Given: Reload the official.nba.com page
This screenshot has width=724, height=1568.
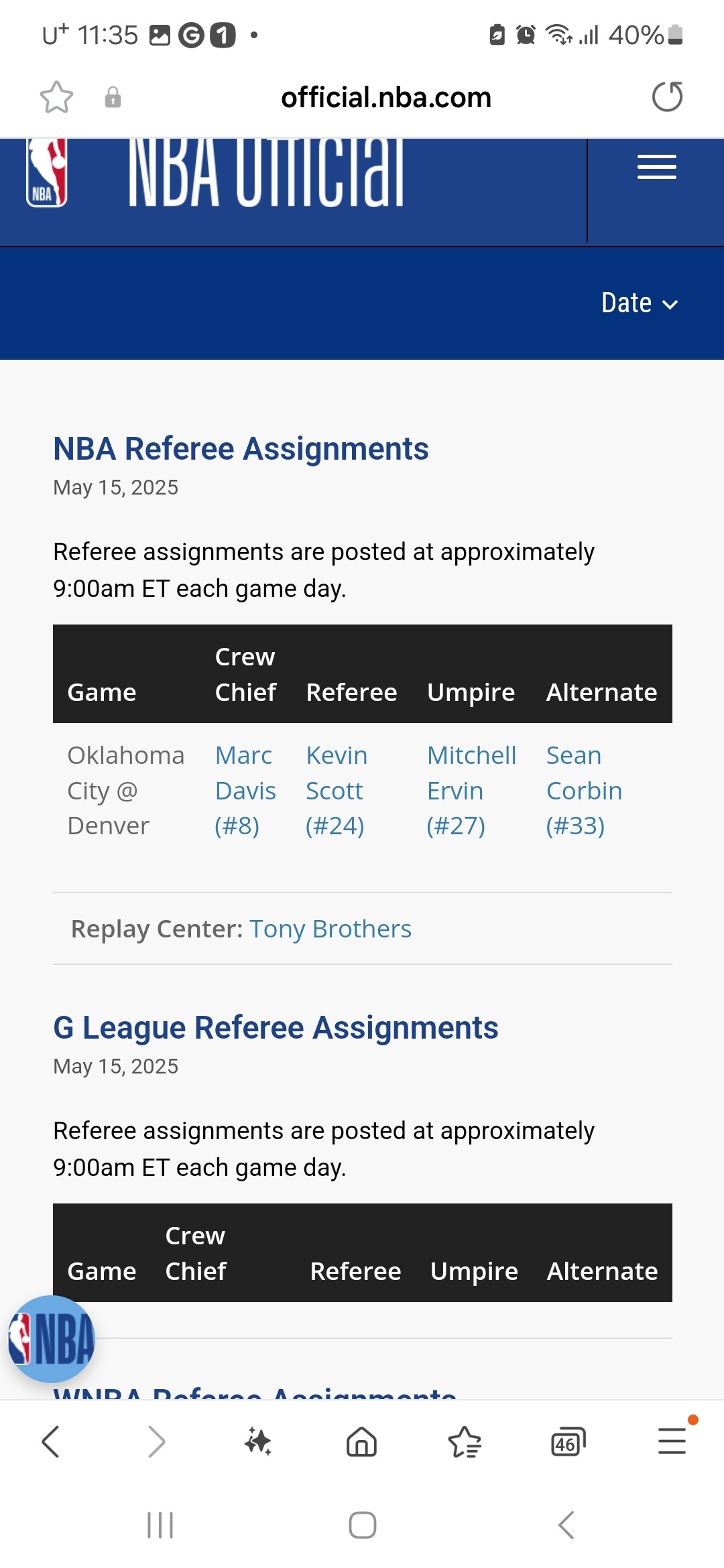Looking at the screenshot, I should pos(667,97).
